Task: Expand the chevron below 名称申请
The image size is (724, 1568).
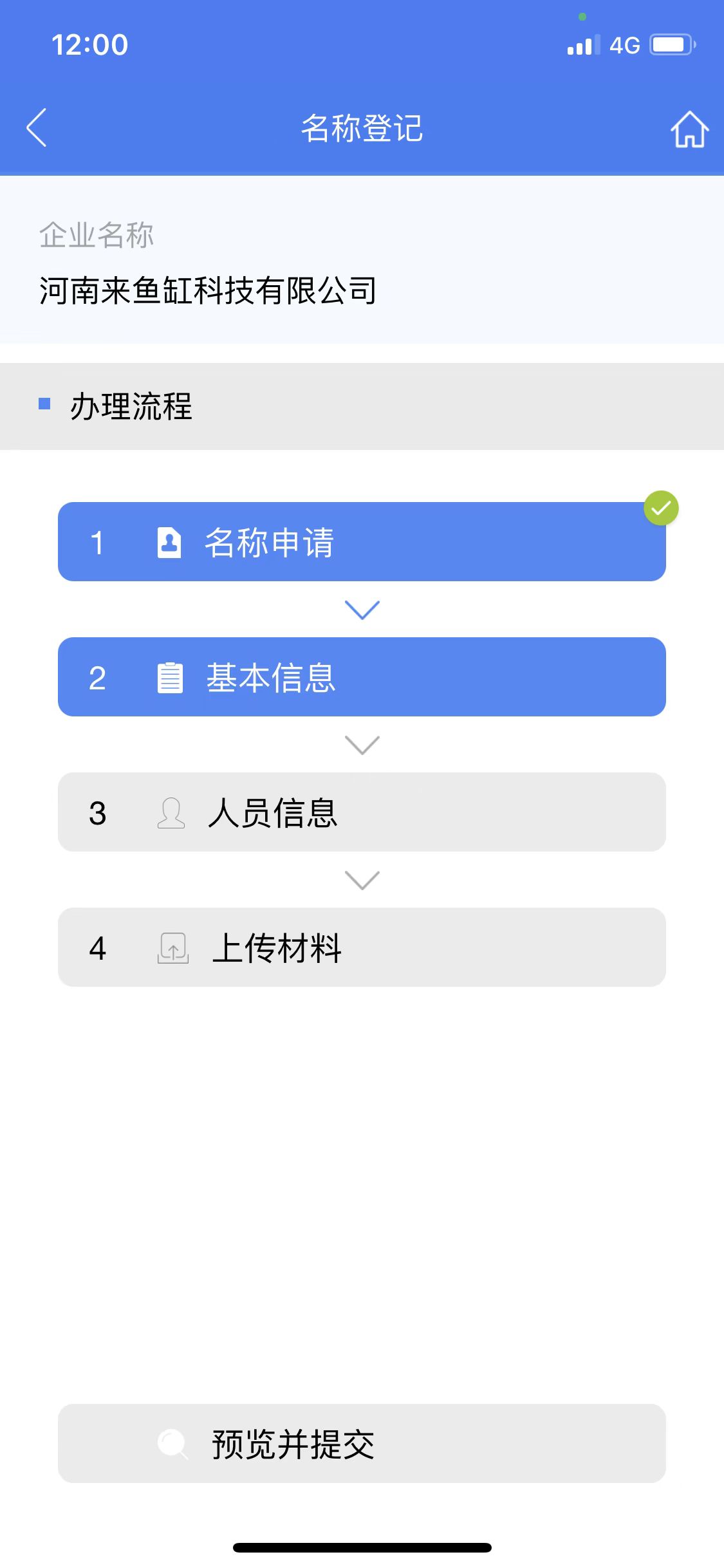Action: coord(362,609)
